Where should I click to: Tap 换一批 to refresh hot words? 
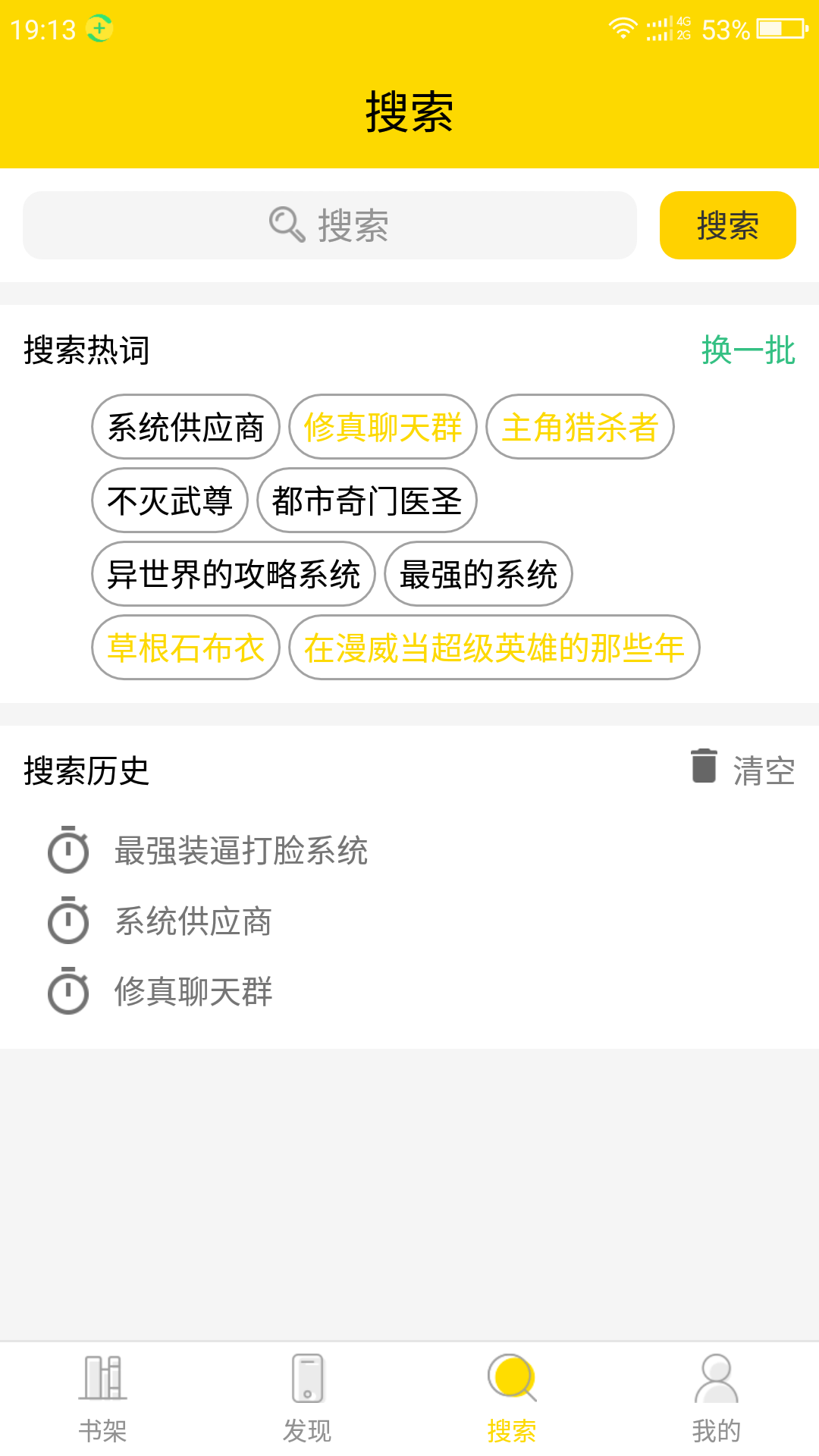pyautogui.click(x=748, y=350)
